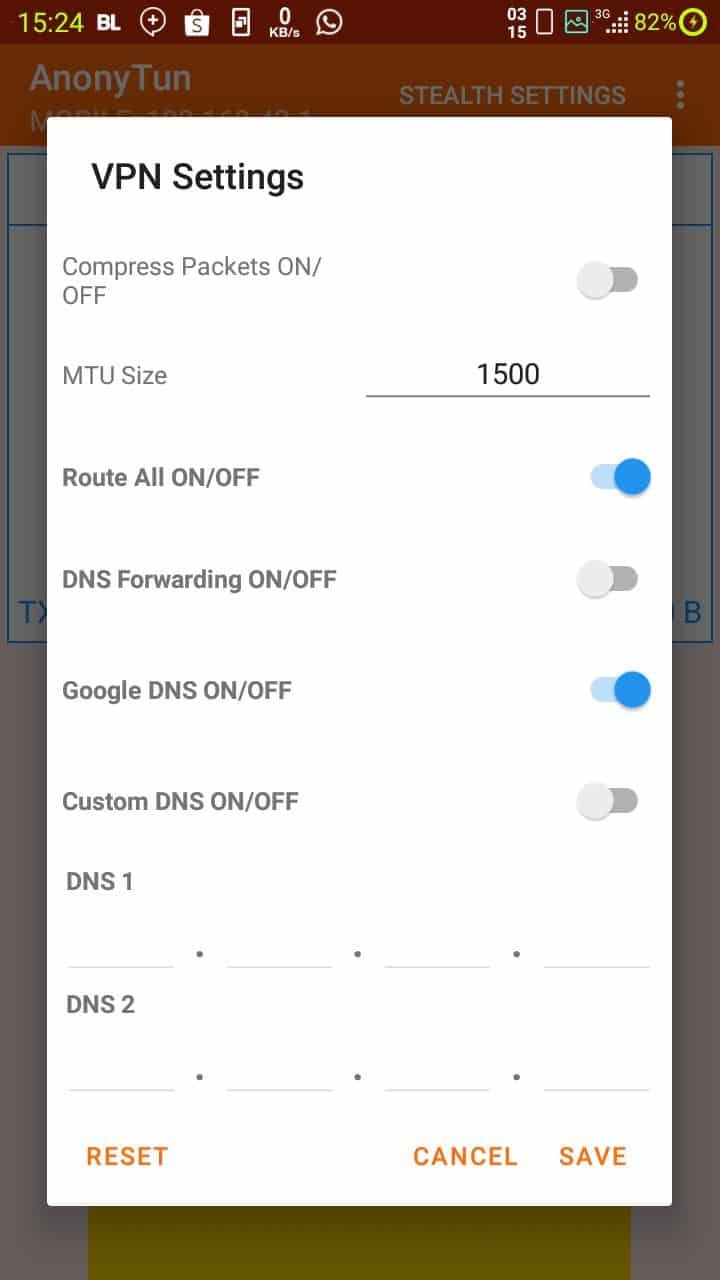Enable DNS Forwarding
The image size is (720, 1280).
click(x=609, y=579)
